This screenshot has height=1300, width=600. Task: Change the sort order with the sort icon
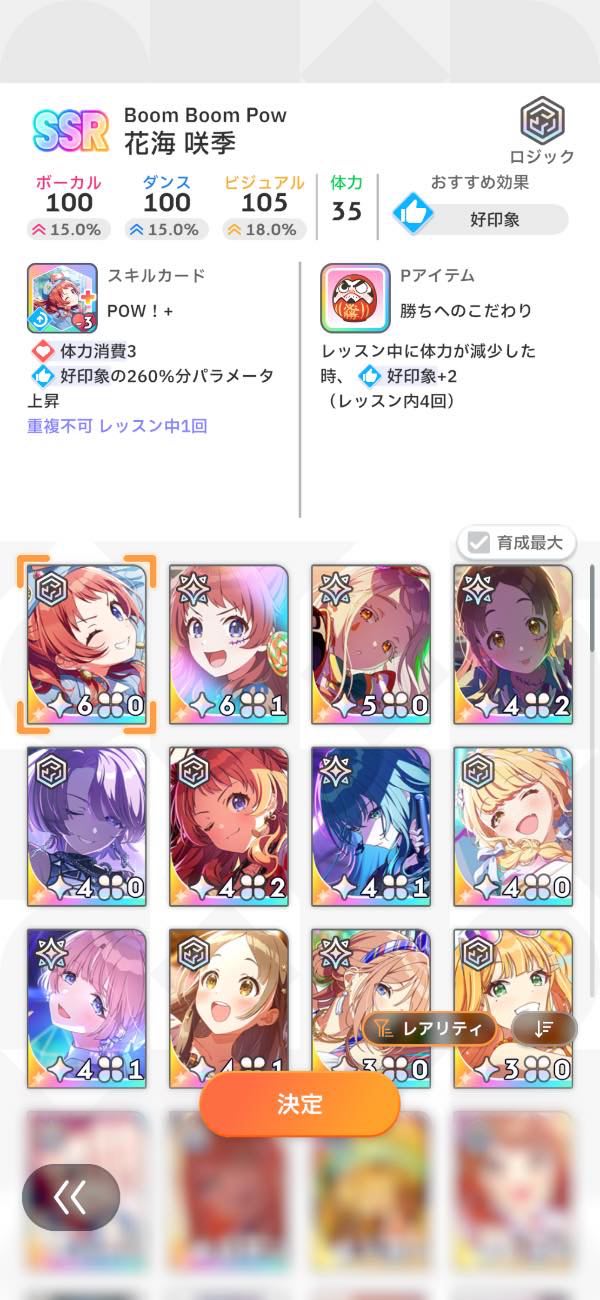point(544,1028)
